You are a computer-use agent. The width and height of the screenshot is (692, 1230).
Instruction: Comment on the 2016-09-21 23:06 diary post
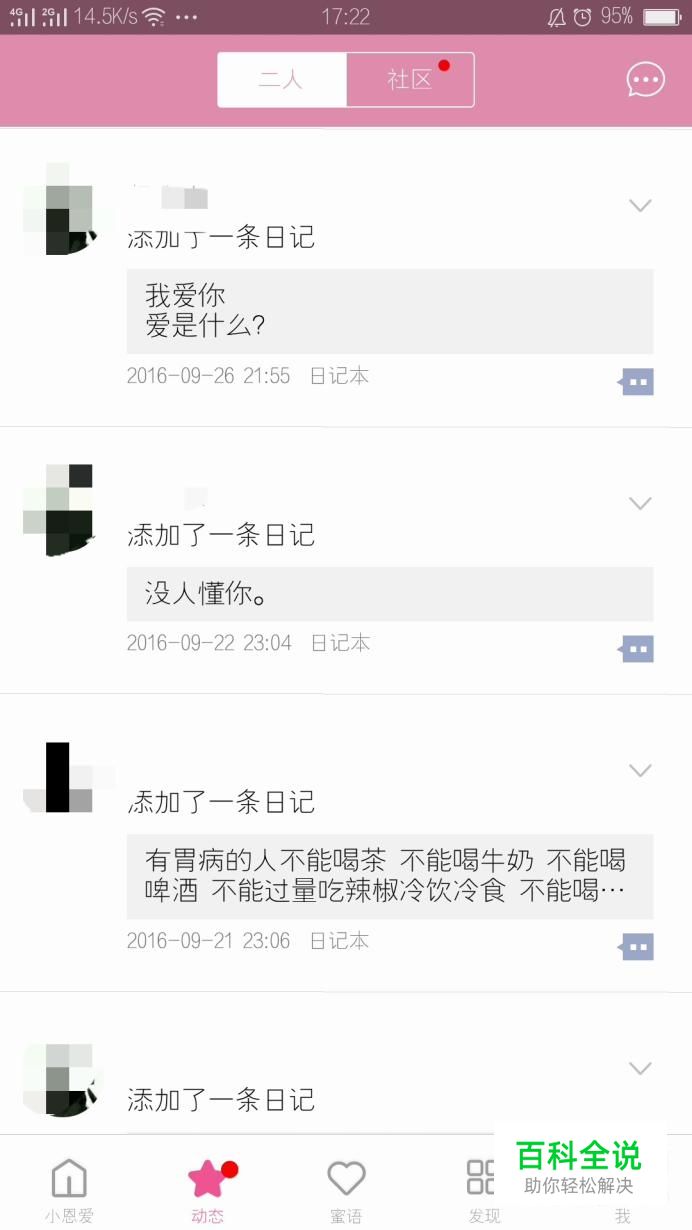coord(637,946)
